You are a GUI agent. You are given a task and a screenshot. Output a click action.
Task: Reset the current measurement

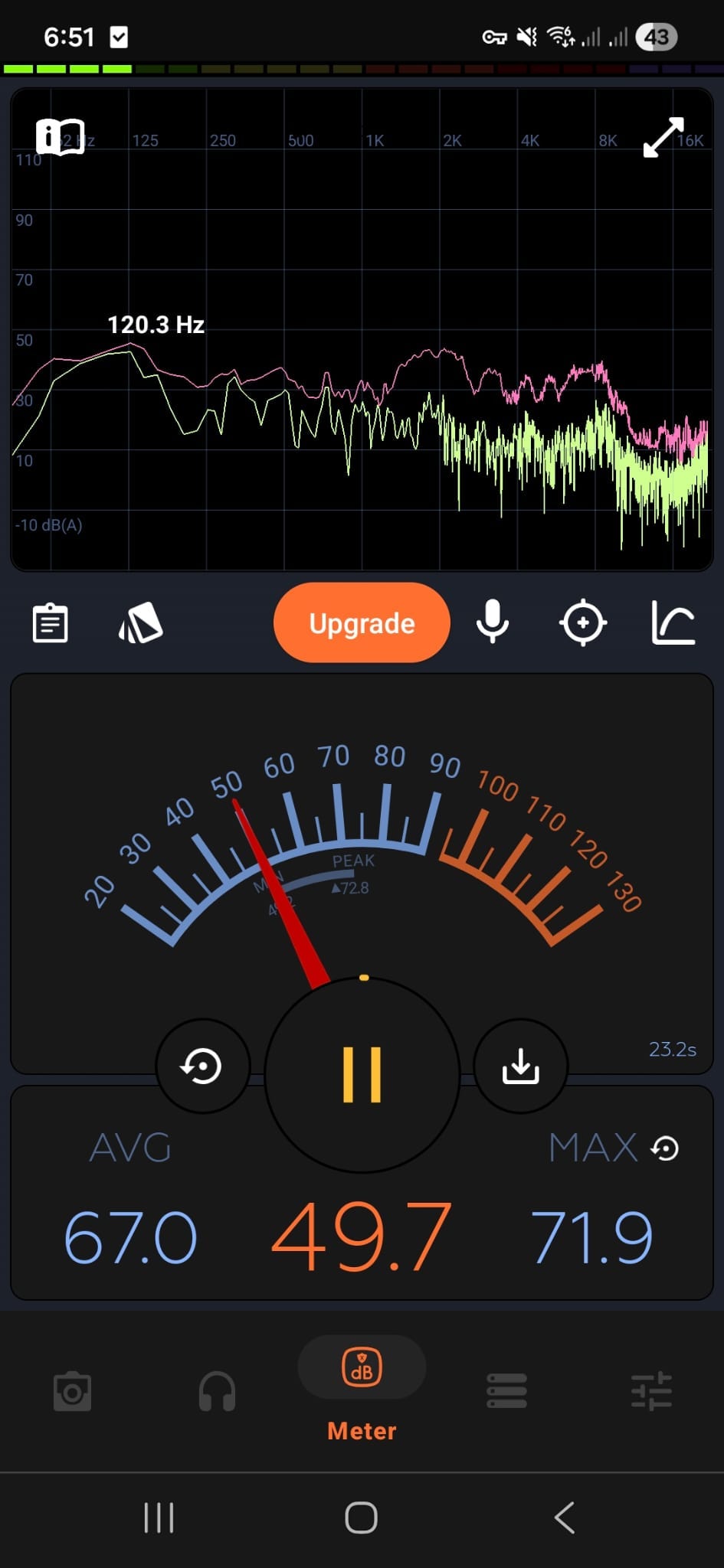coord(202,1066)
